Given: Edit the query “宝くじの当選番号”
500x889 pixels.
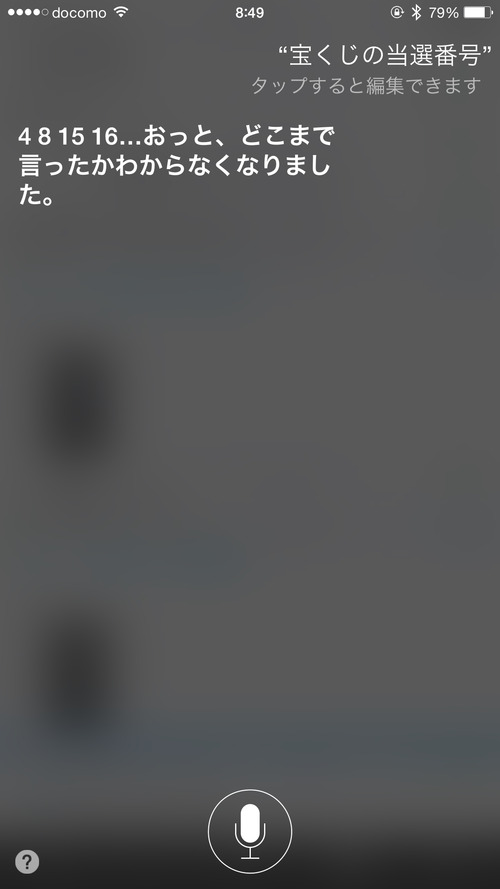Looking at the screenshot, I should (384, 57).
